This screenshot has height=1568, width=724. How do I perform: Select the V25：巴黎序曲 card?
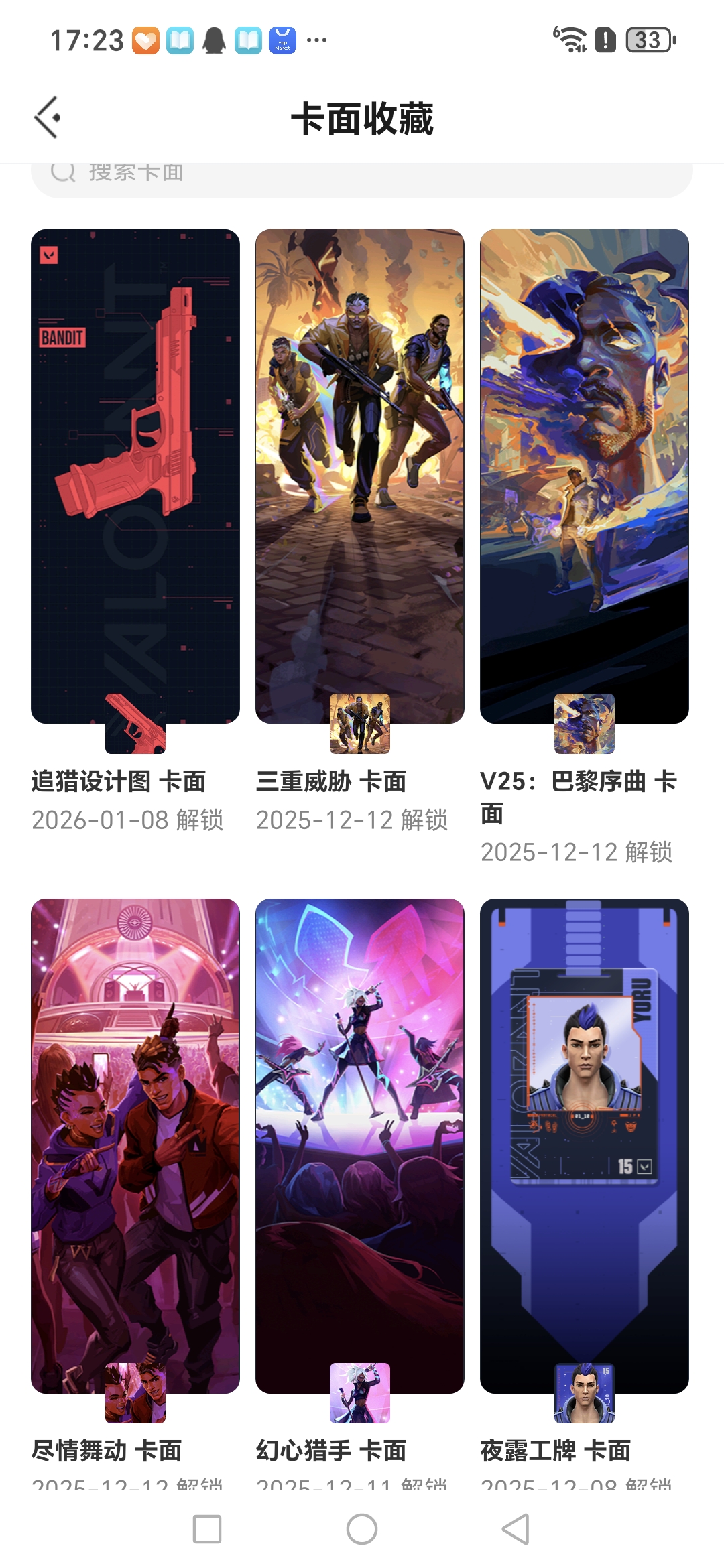(x=585, y=476)
